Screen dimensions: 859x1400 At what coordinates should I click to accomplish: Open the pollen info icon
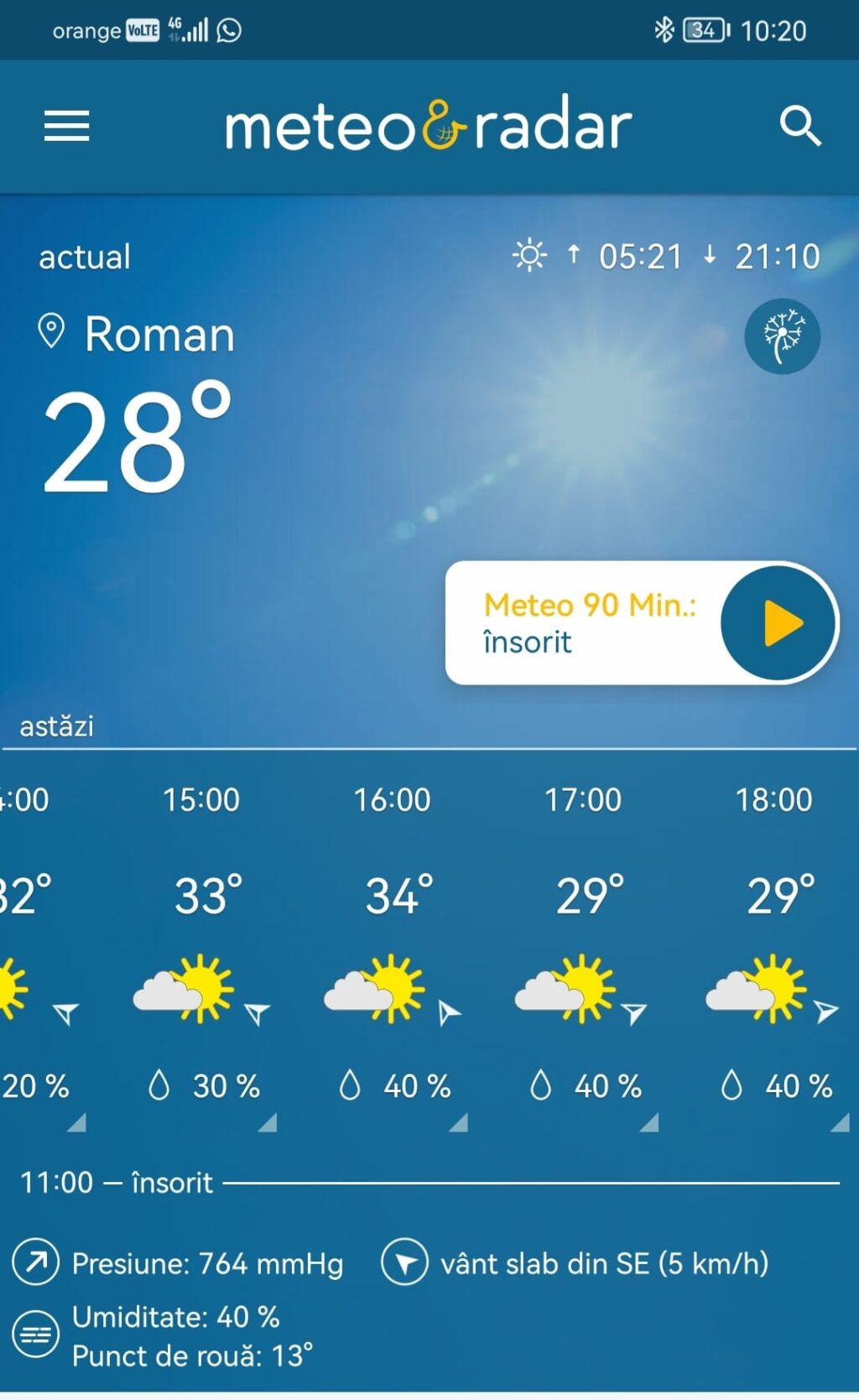tap(782, 336)
